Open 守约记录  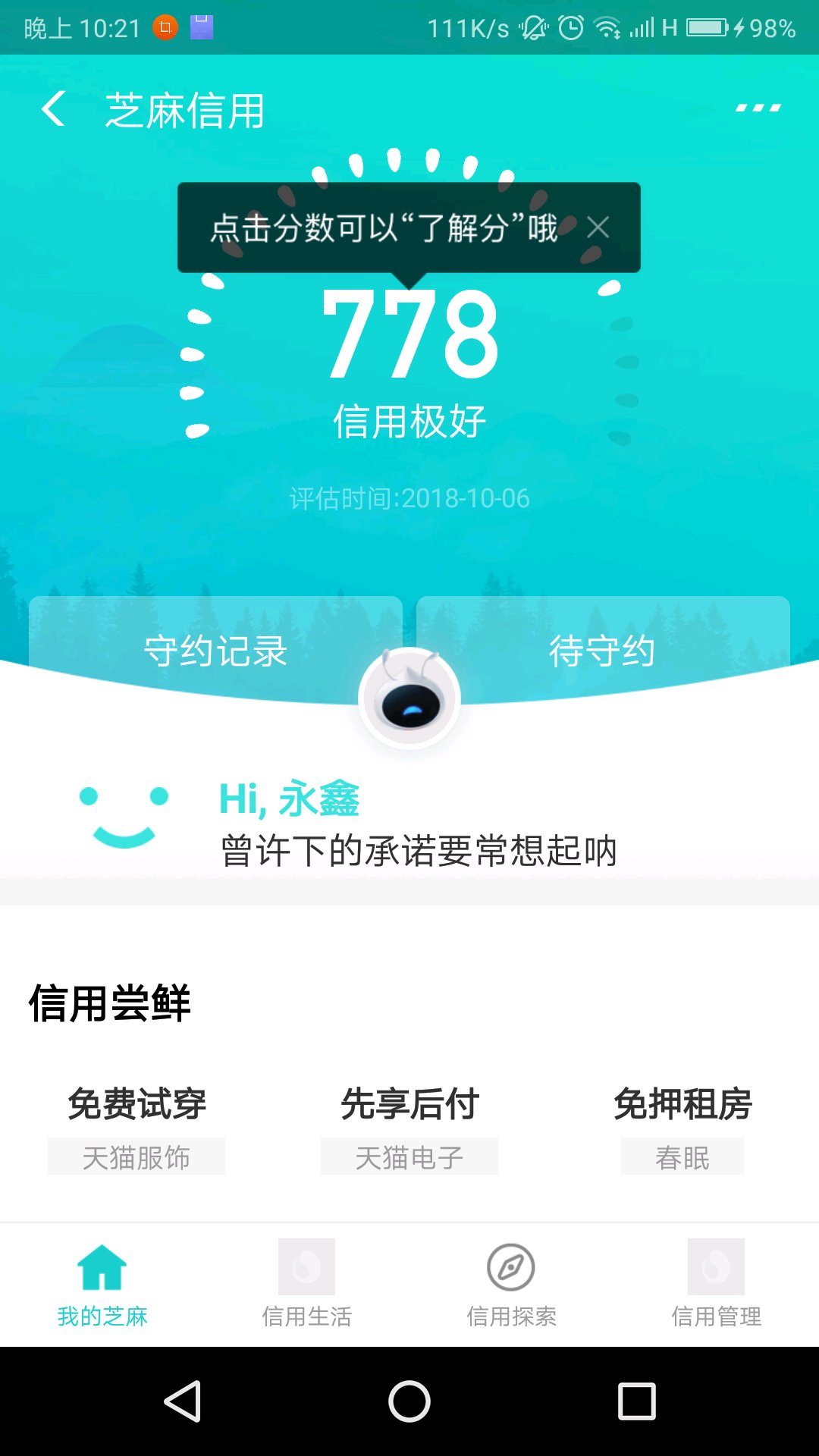215,650
